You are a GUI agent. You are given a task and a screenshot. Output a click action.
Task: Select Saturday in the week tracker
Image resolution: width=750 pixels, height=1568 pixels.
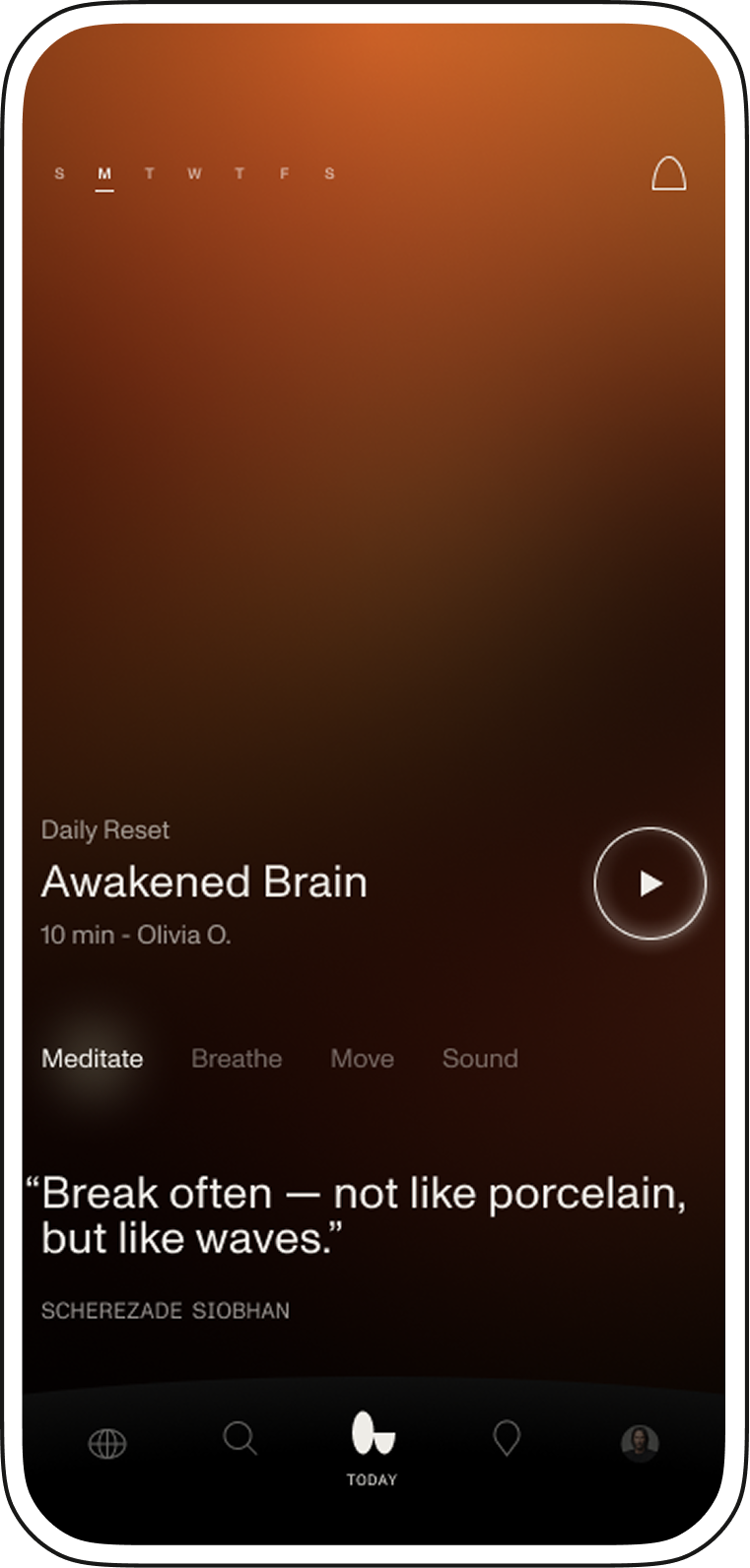tap(330, 173)
